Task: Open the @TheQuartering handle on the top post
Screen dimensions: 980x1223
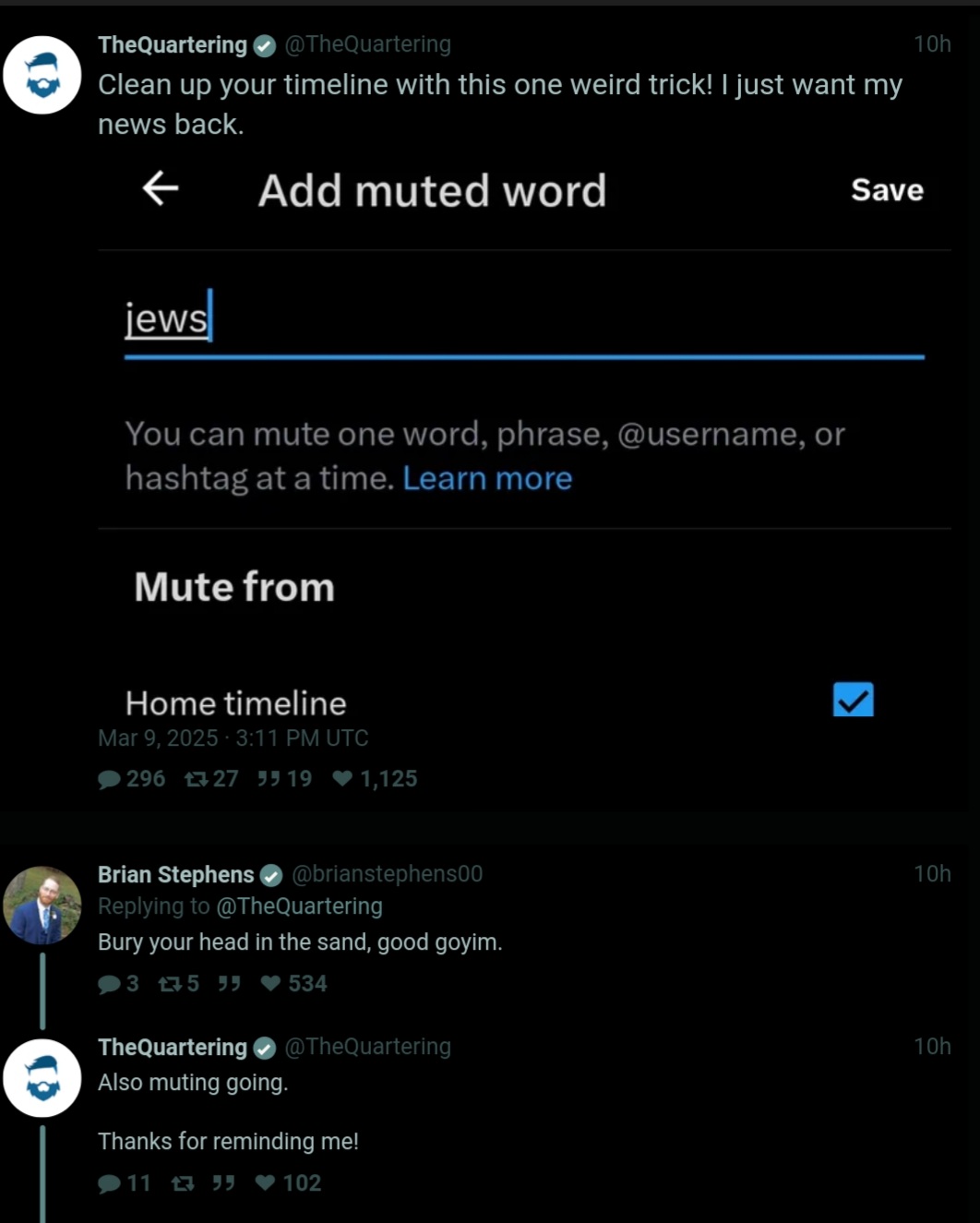Action: click(x=367, y=44)
